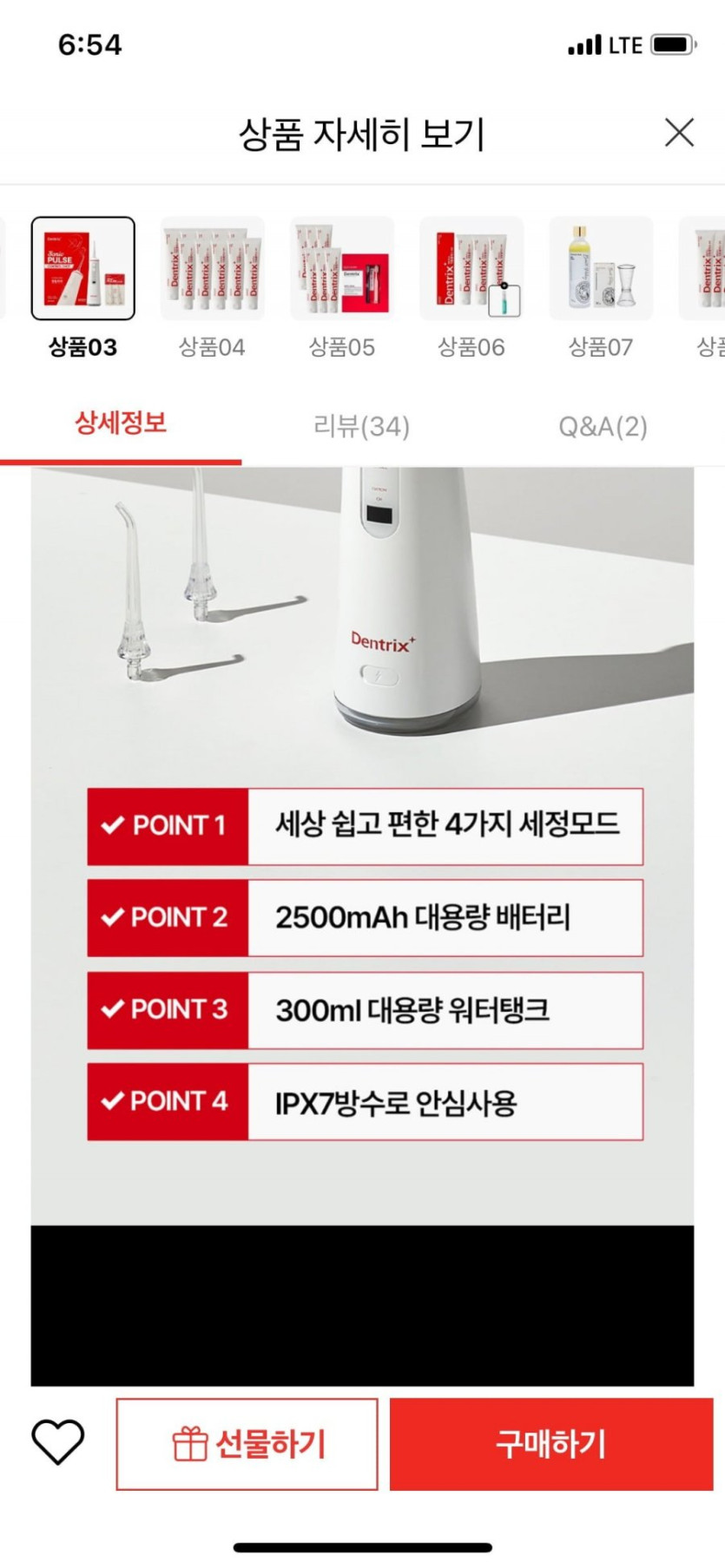Tap the 선물하기 gift button
This screenshot has height=1568, width=725.
[247, 1444]
